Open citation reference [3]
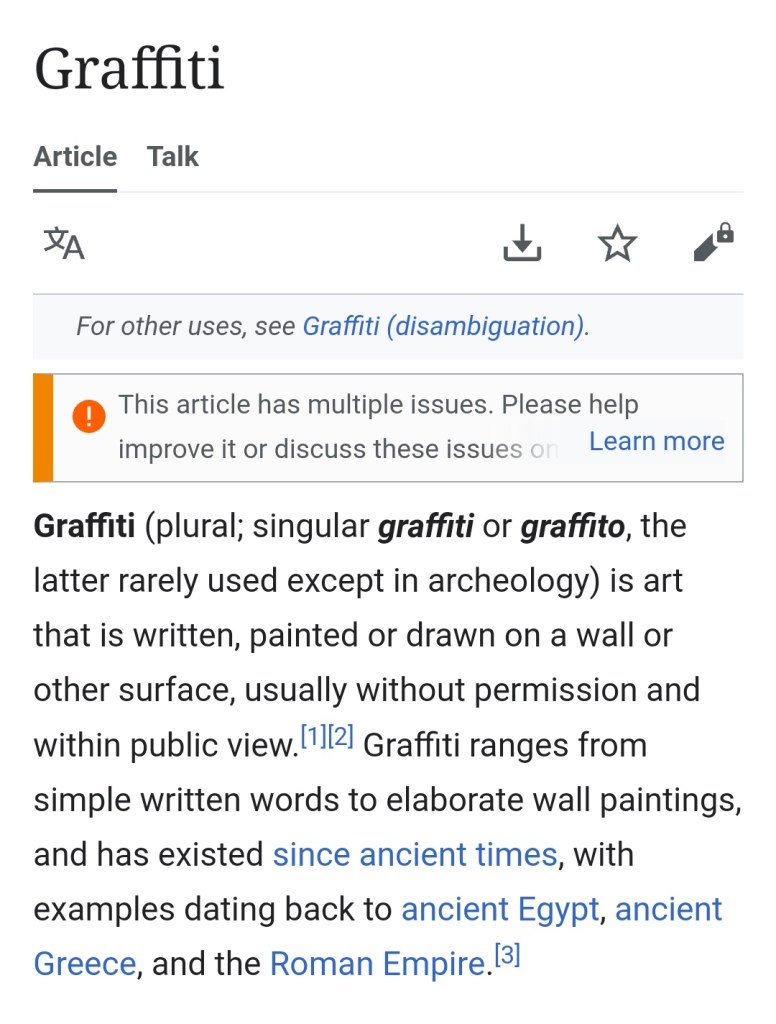This screenshot has height=1024, width=776. (x=508, y=957)
